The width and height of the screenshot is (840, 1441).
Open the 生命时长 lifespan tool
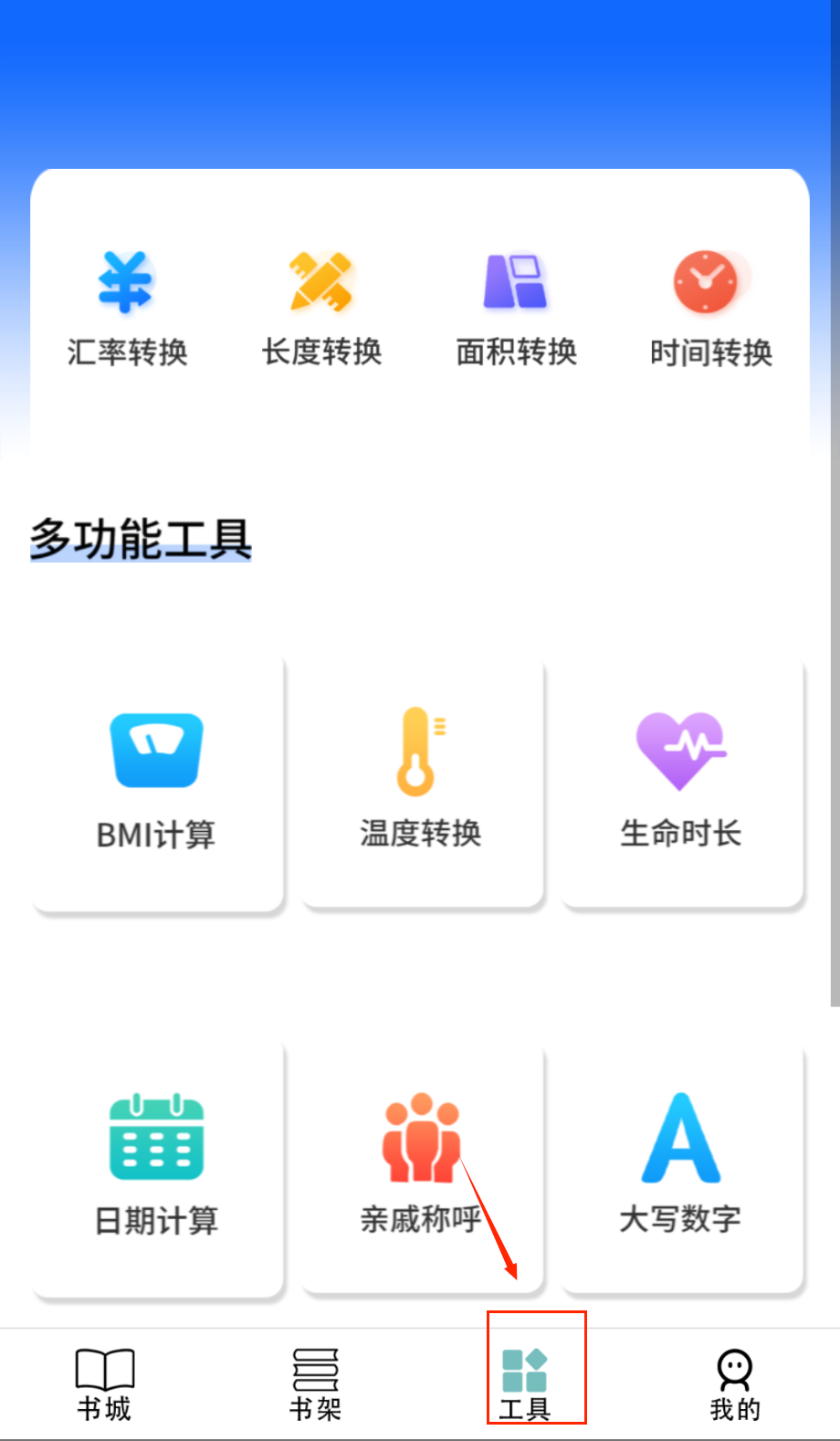681,782
